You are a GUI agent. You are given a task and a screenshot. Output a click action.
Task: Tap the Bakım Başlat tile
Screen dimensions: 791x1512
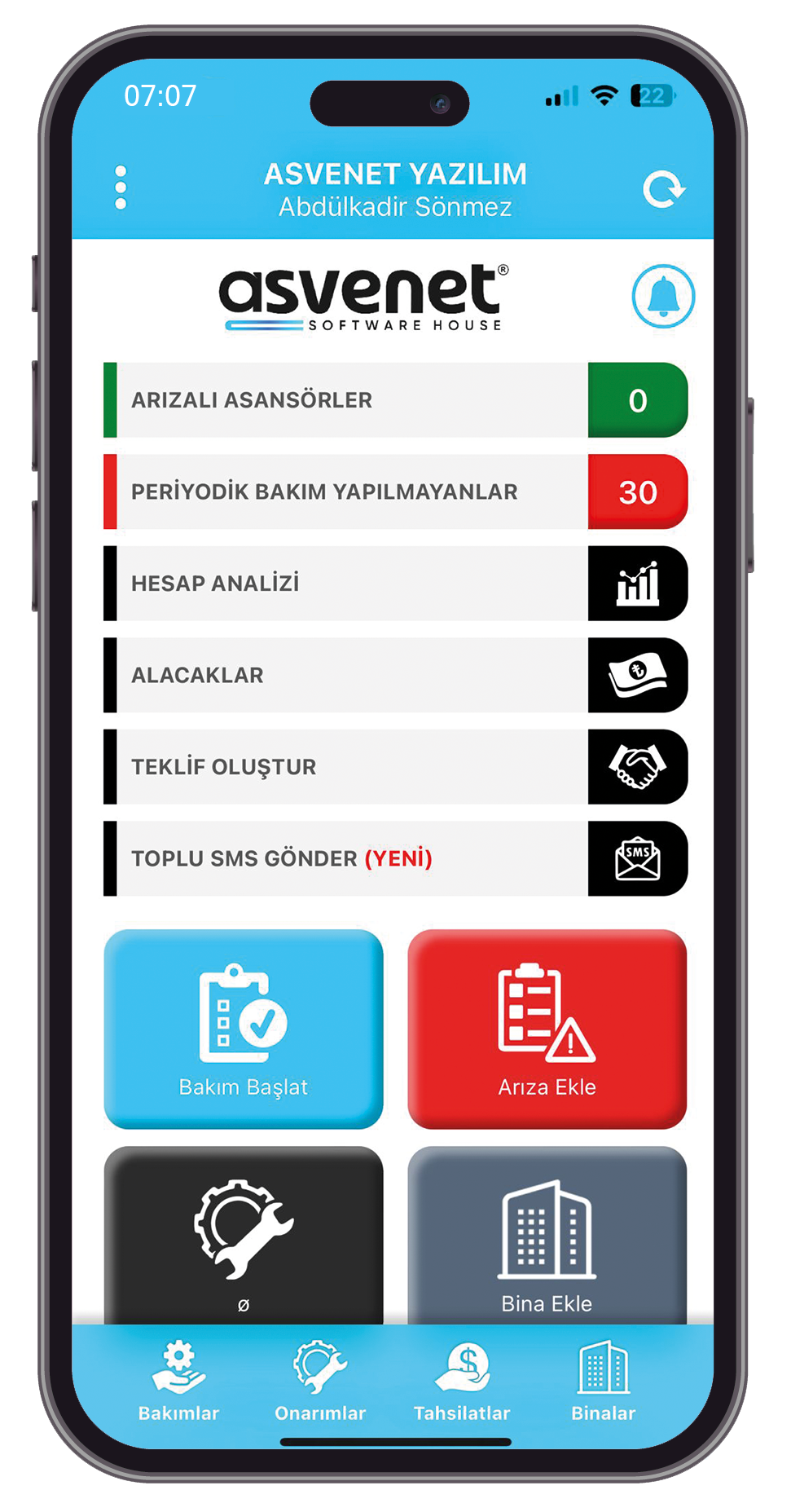[x=244, y=1029]
